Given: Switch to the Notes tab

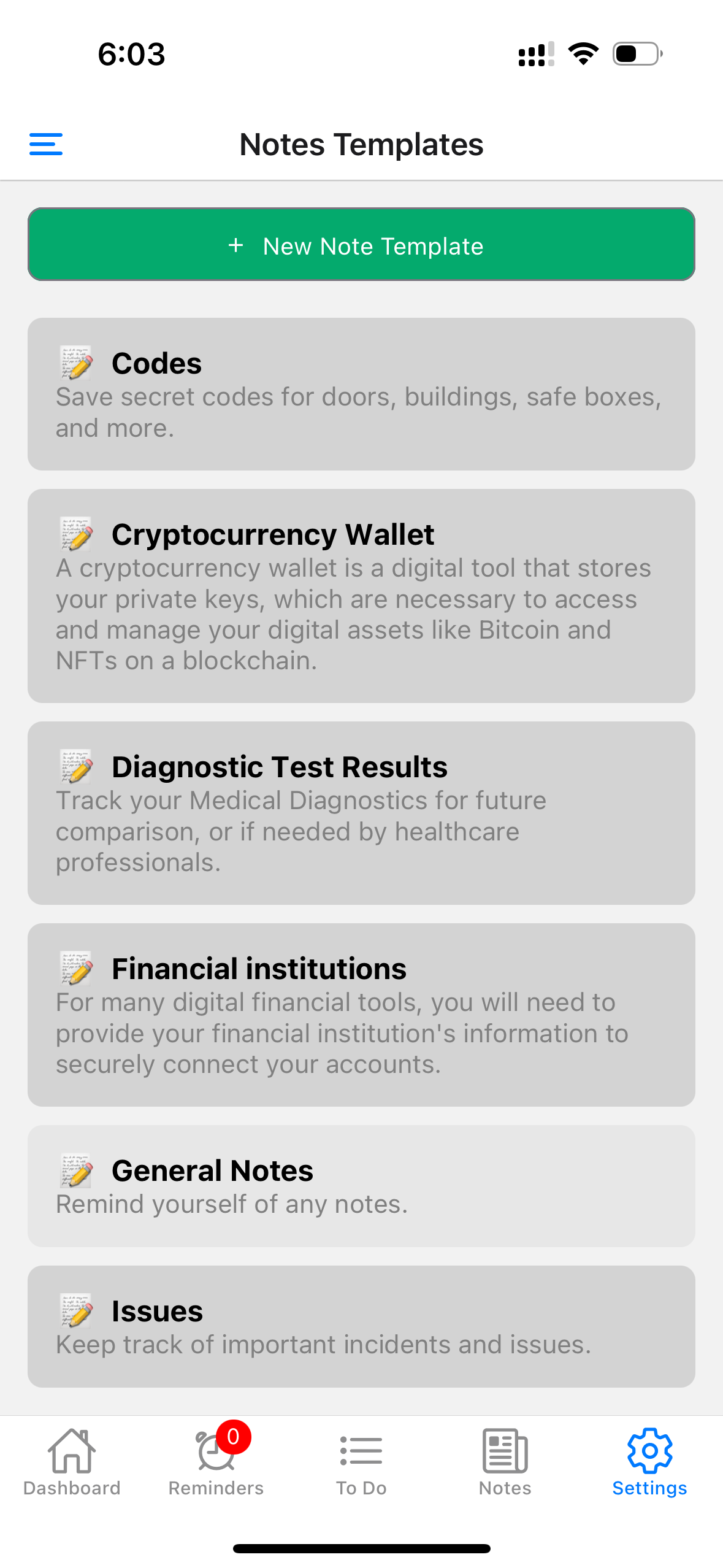Looking at the screenshot, I should point(505,1462).
